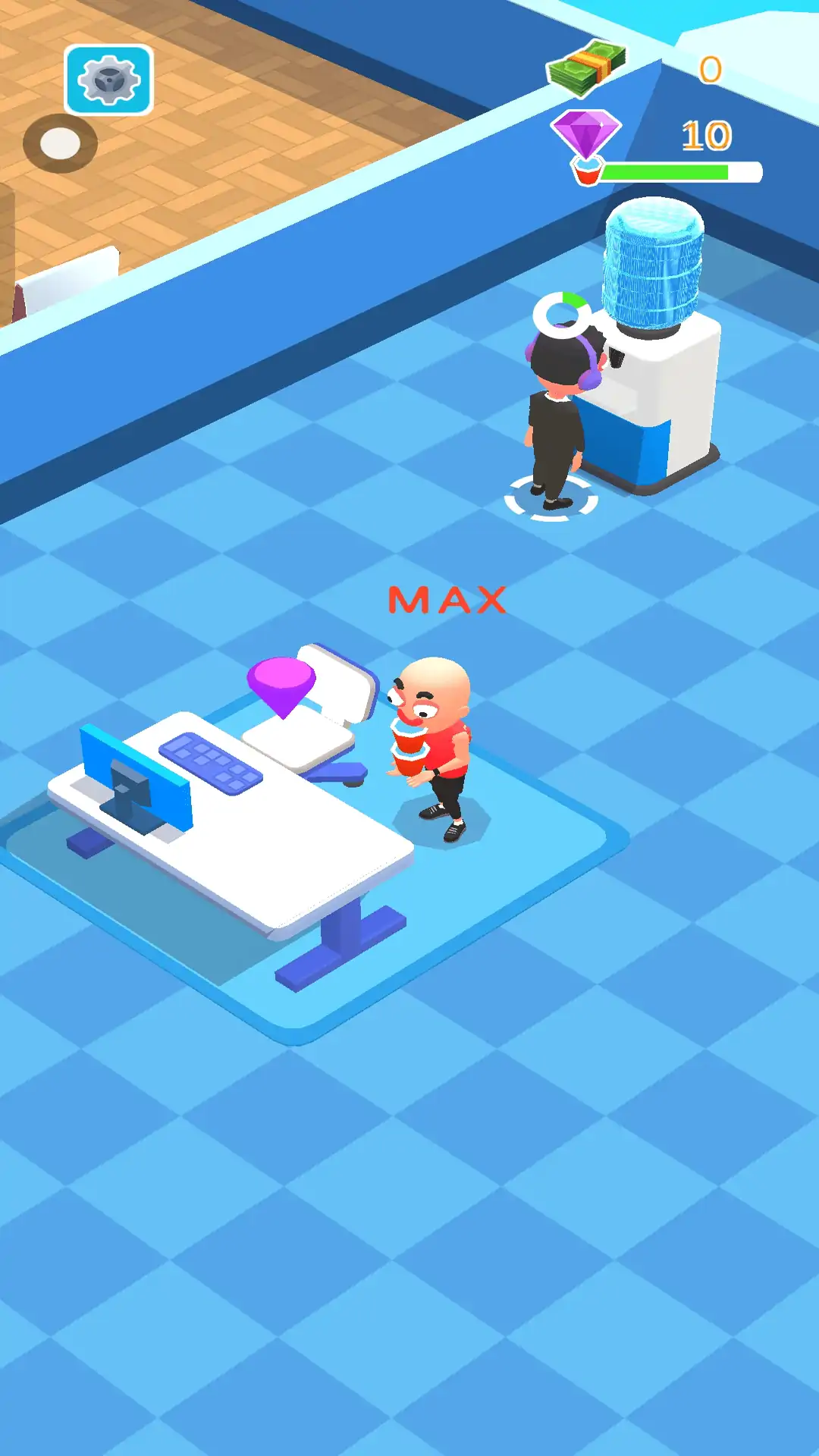Open the settings gear icon
819x1456 pixels.
[x=109, y=80]
